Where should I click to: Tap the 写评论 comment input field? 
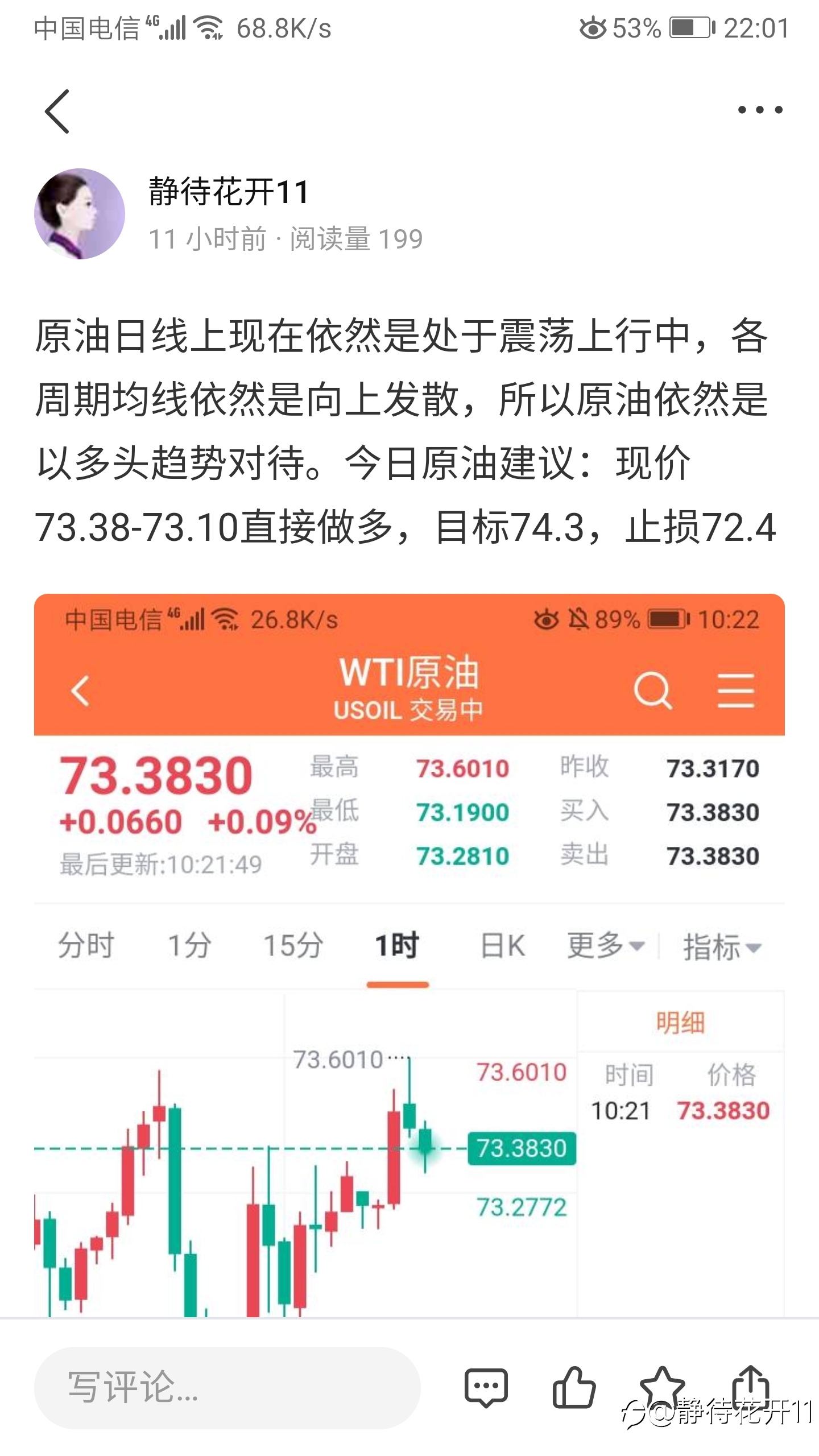coord(227,1388)
